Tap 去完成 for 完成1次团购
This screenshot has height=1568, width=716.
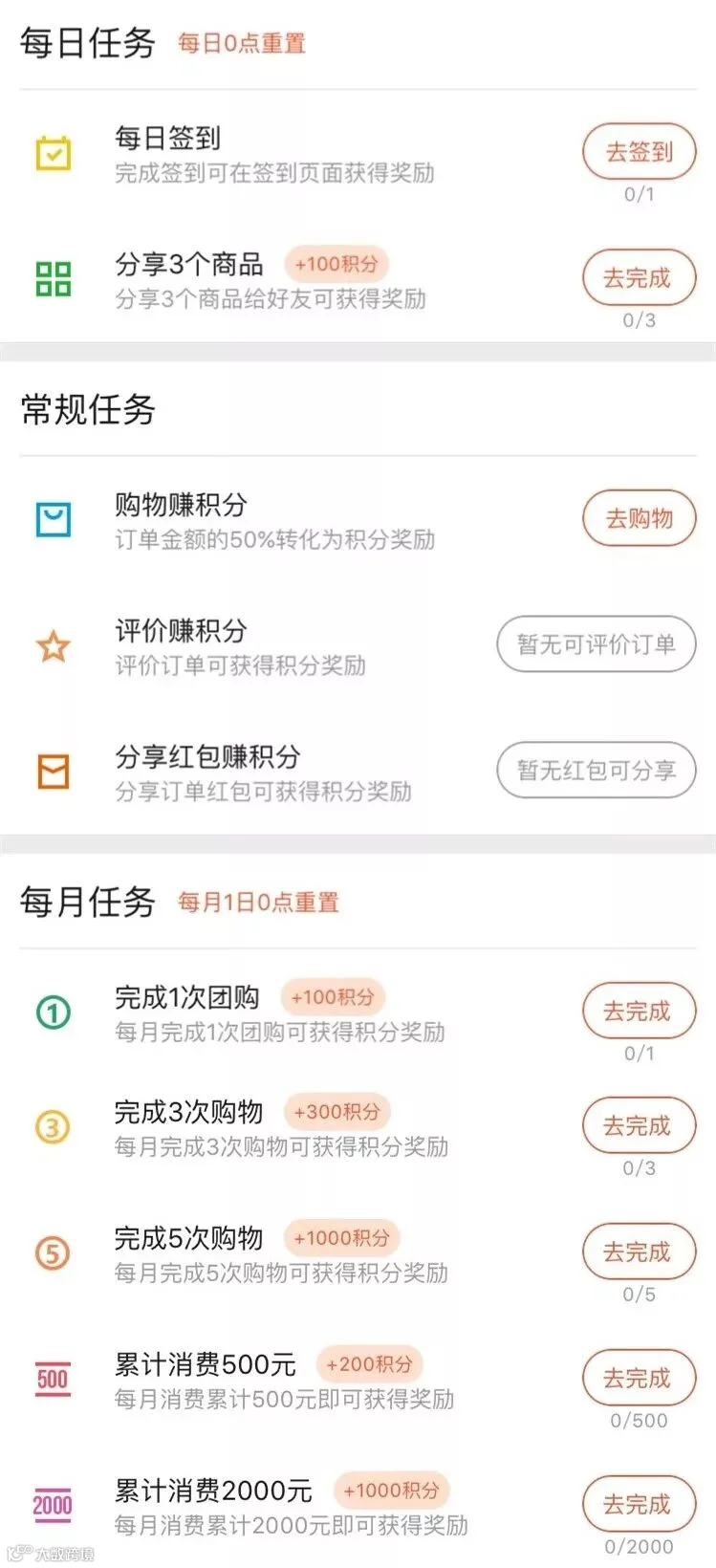tap(639, 1011)
